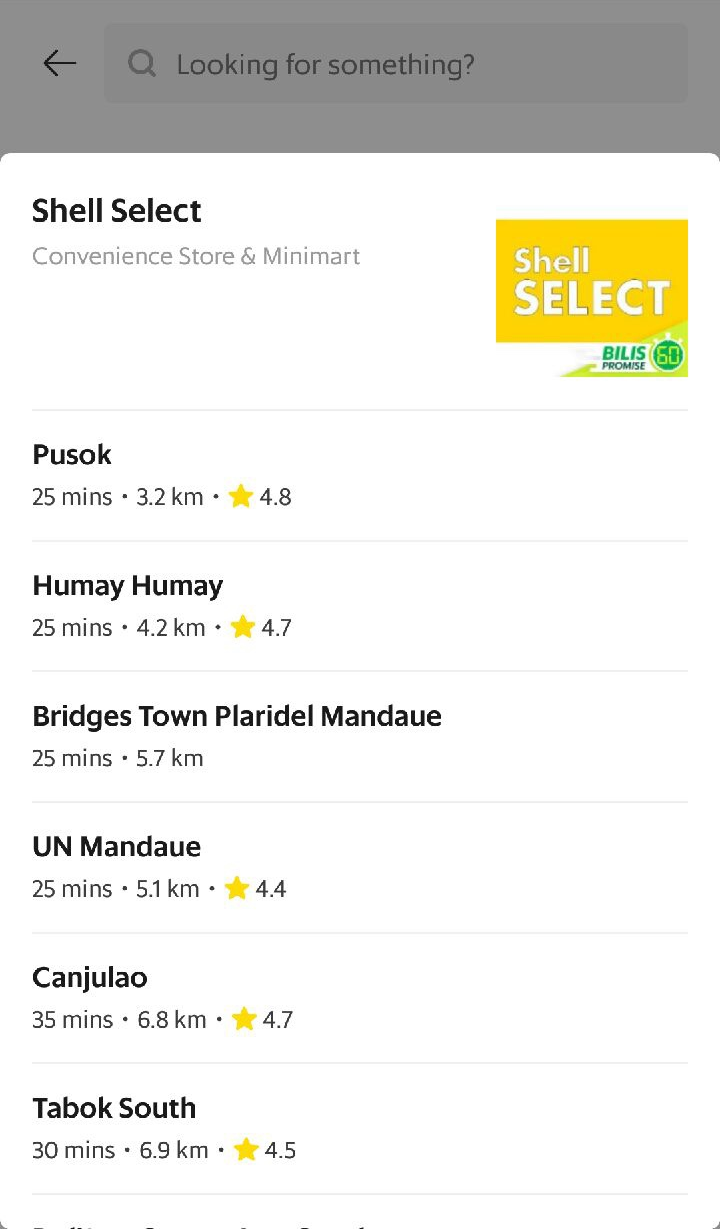720x1229 pixels.
Task: Open the Humay Humay store location
Action: pos(360,606)
